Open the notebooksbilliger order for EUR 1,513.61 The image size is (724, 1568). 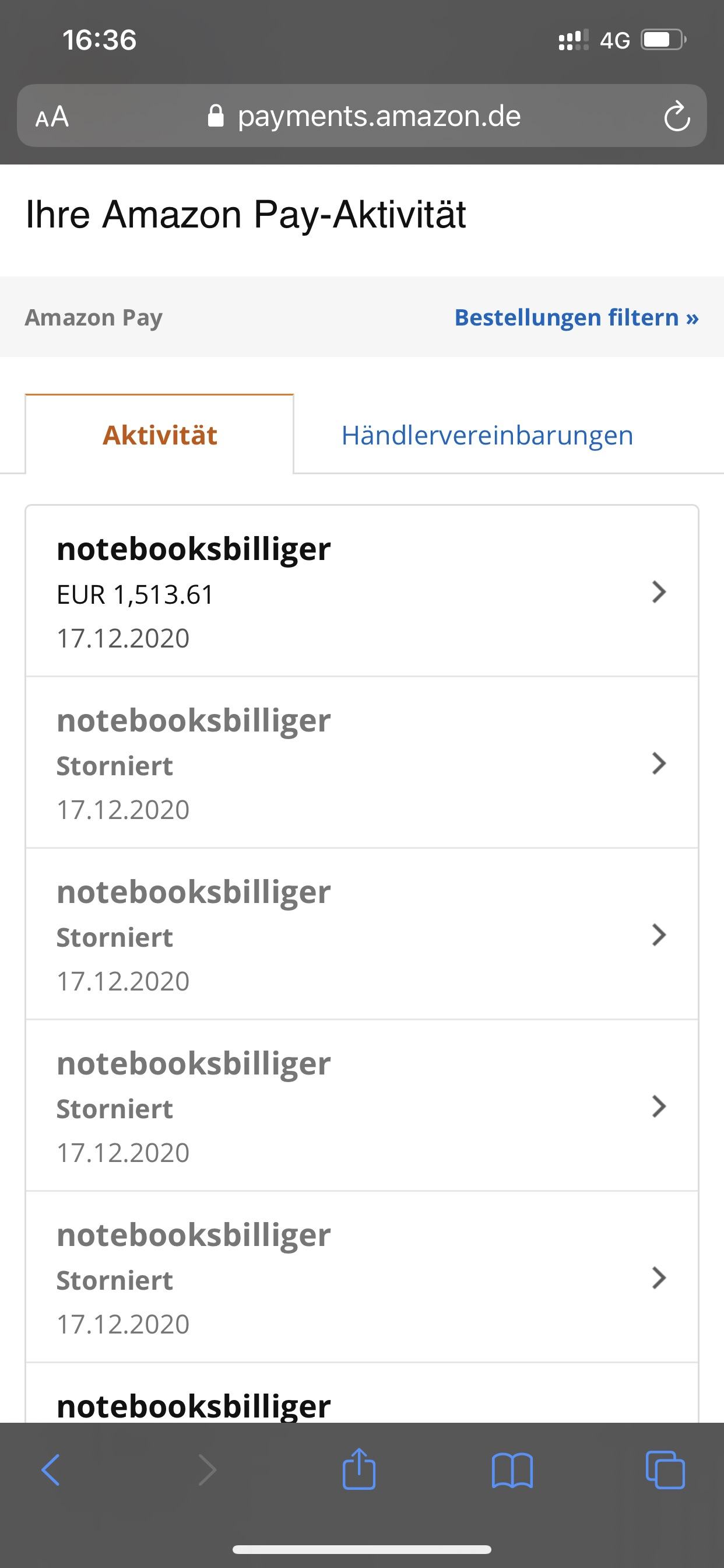pyautogui.click(x=361, y=591)
